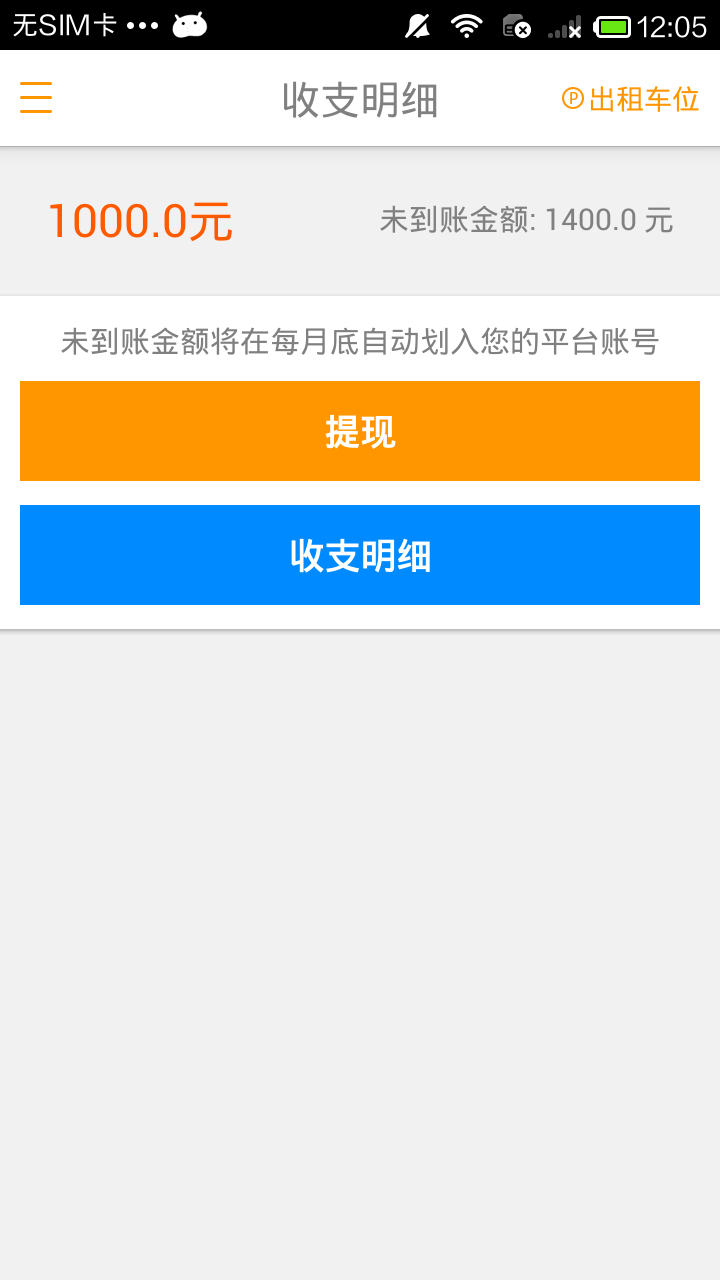Open 出租车位 in the top bar
This screenshot has width=720, height=1280.
[x=630, y=99]
